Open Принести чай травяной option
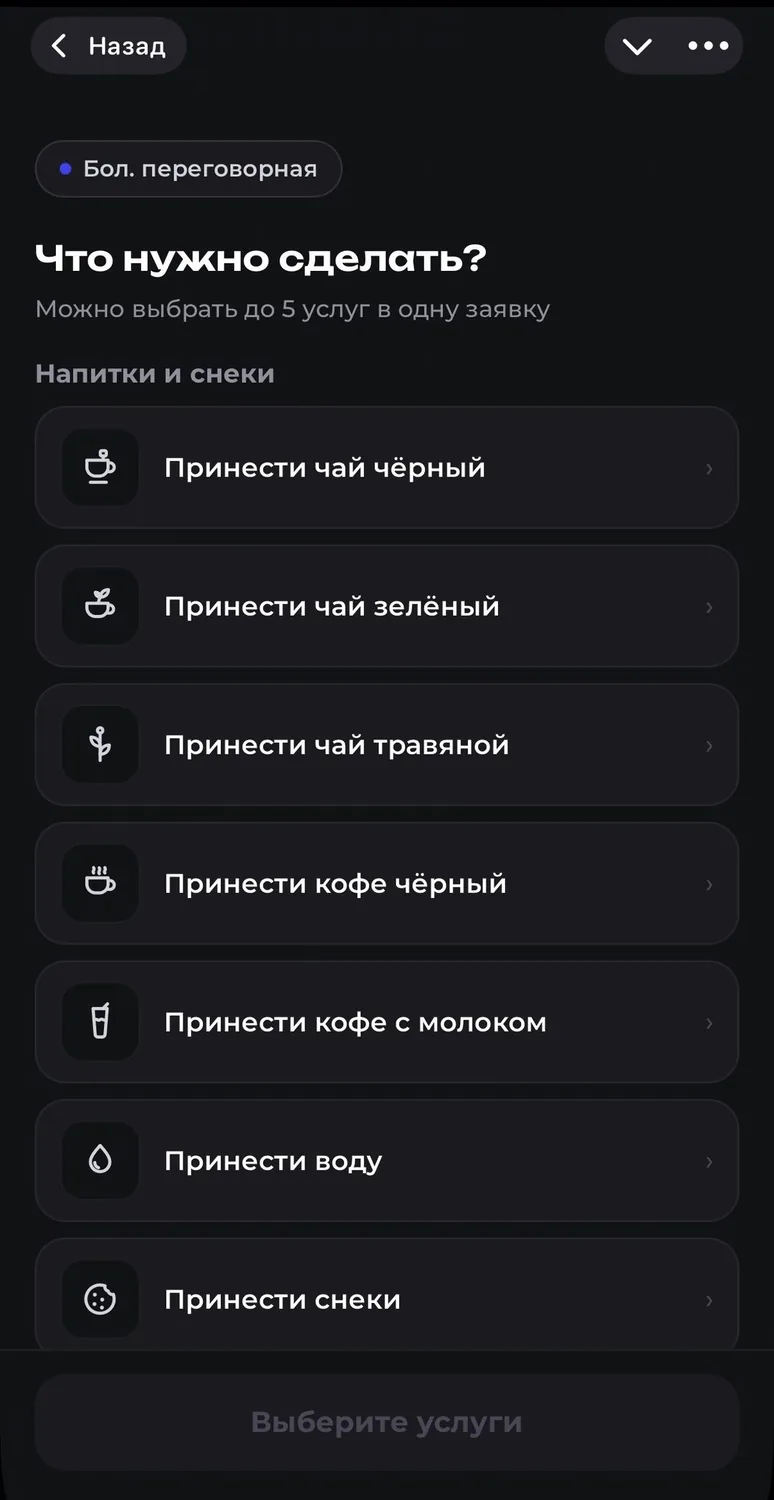Viewport: 774px width, 1500px height. click(x=387, y=745)
